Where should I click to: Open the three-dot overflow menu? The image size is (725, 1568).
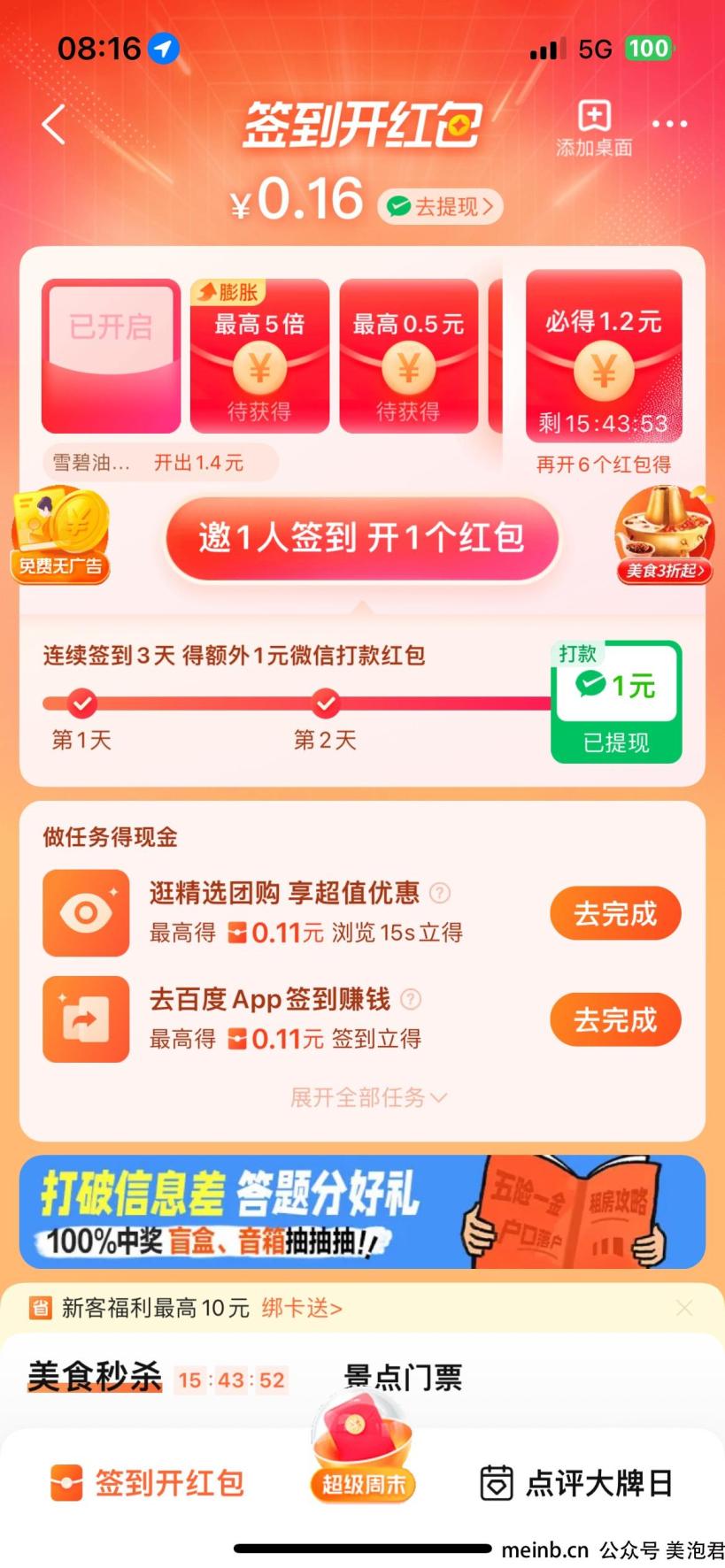pos(669,124)
